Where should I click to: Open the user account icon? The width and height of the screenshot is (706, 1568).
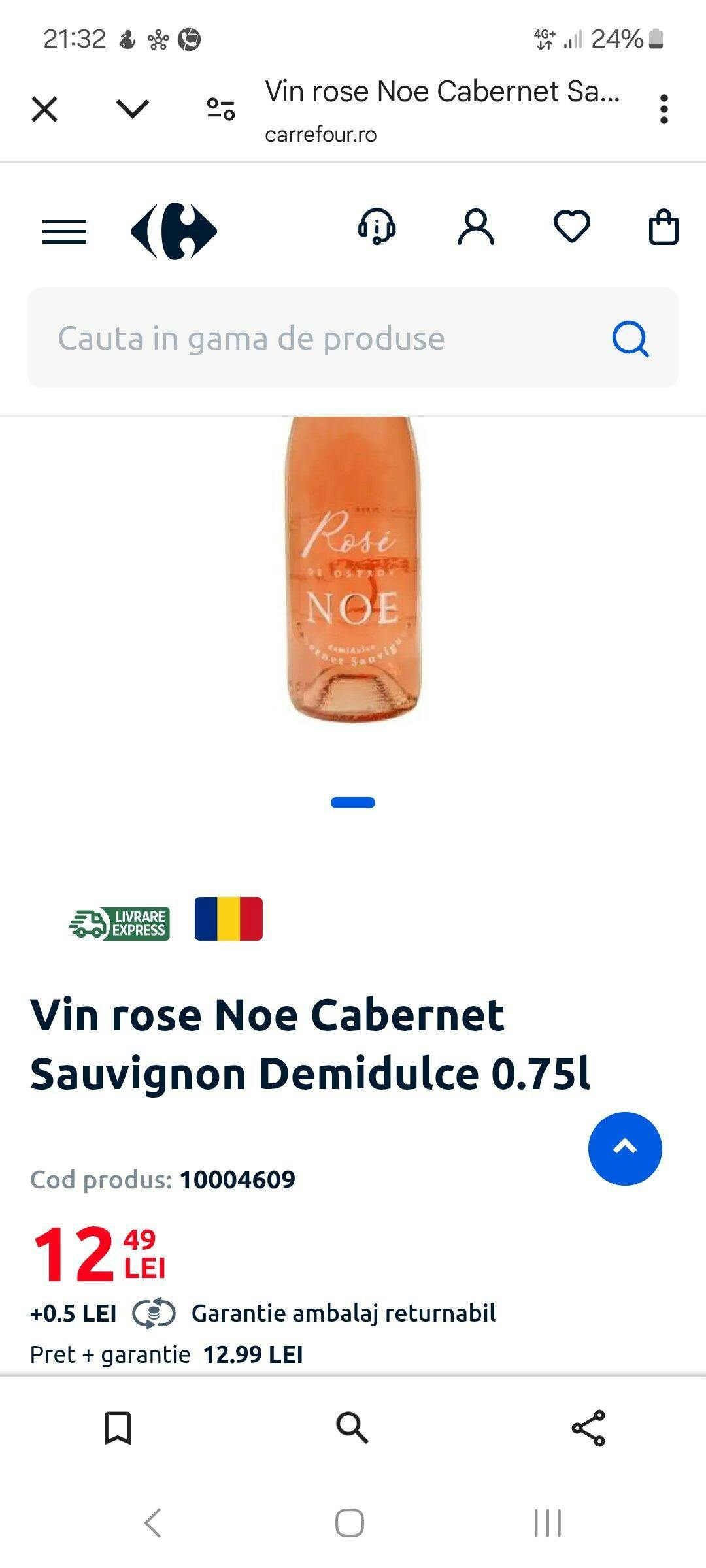(x=476, y=227)
